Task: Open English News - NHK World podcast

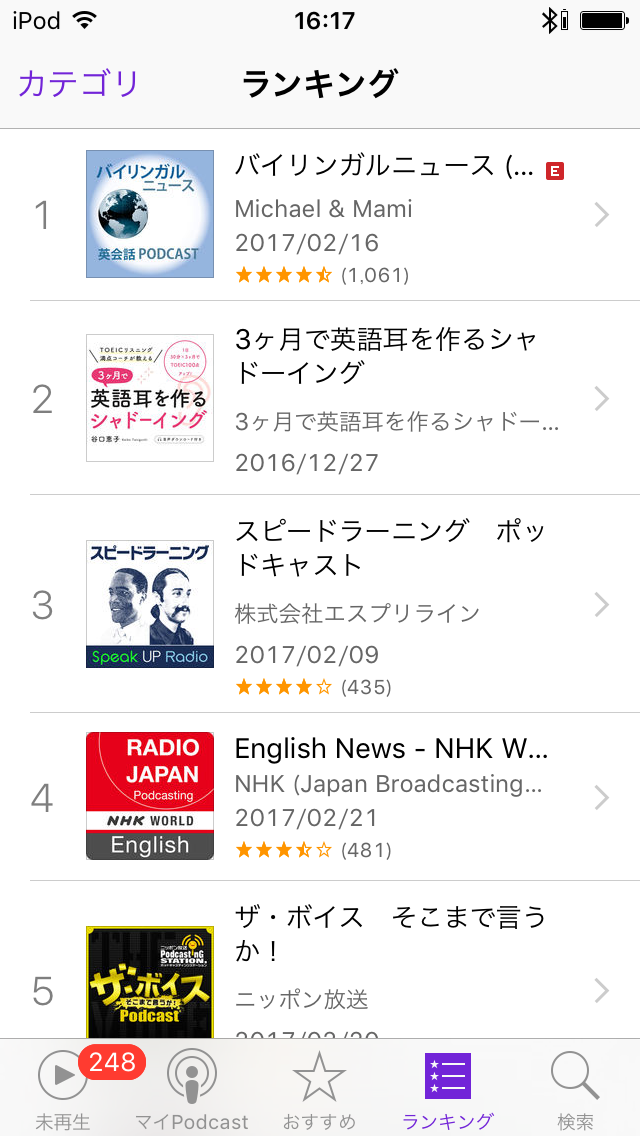Action: [320, 797]
